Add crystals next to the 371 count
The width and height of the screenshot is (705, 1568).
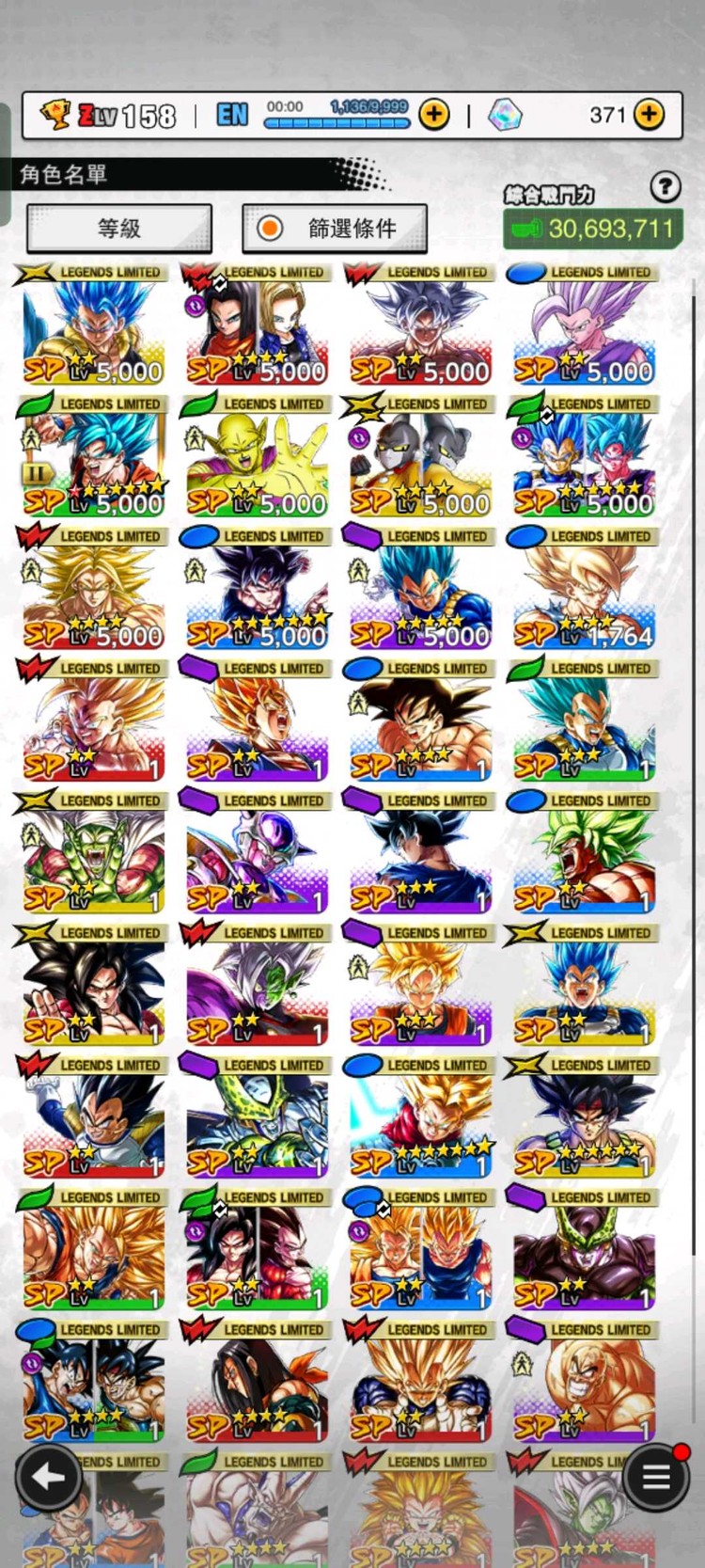[x=649, y=115]
